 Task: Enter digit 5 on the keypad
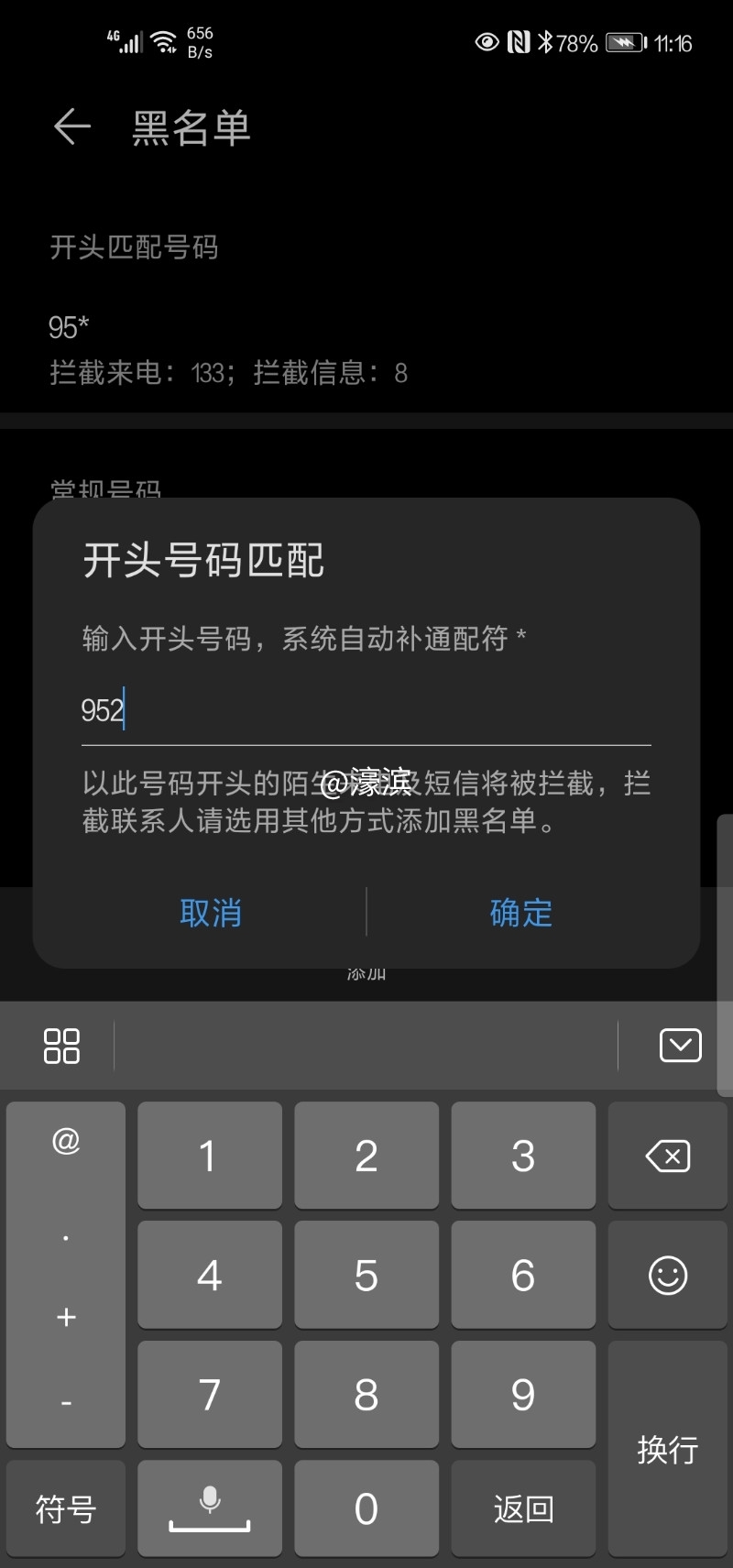[x=366, y=1275]
